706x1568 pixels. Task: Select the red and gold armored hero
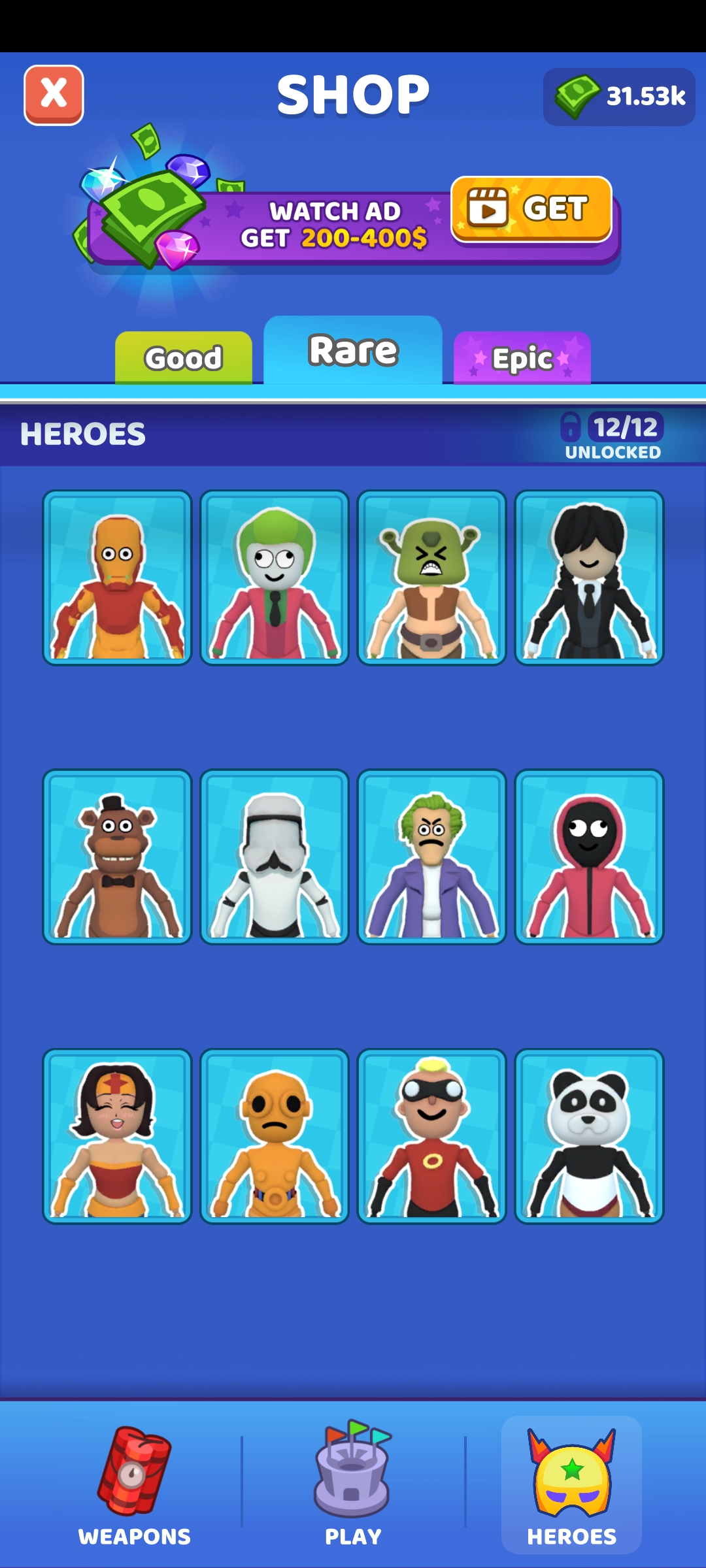(117, 578)
